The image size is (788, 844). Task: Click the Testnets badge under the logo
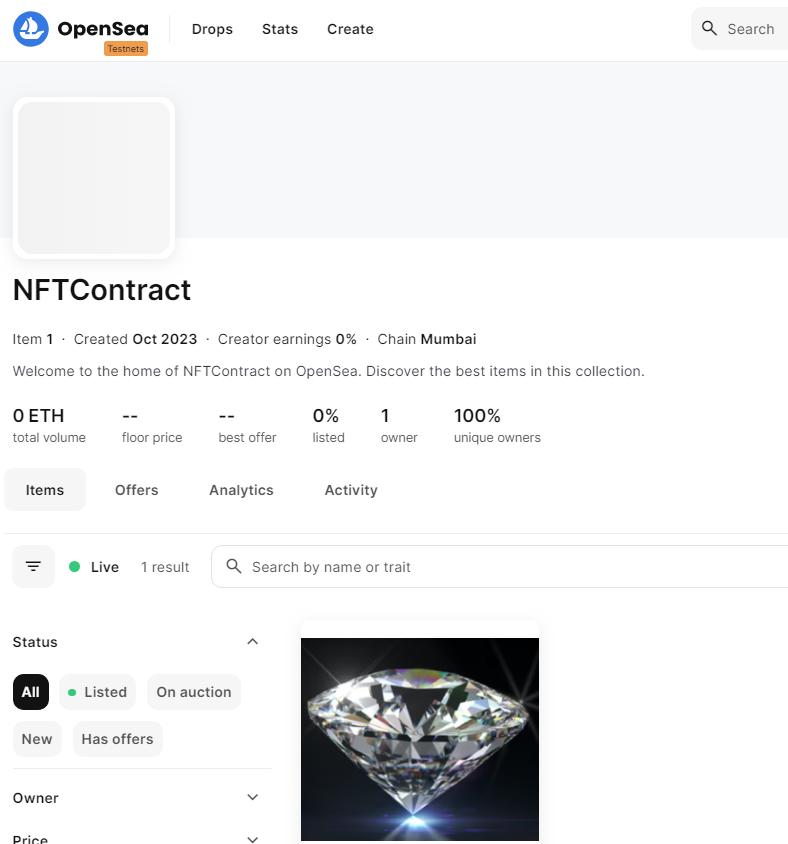pyautogui.click(x=125, y=48)
